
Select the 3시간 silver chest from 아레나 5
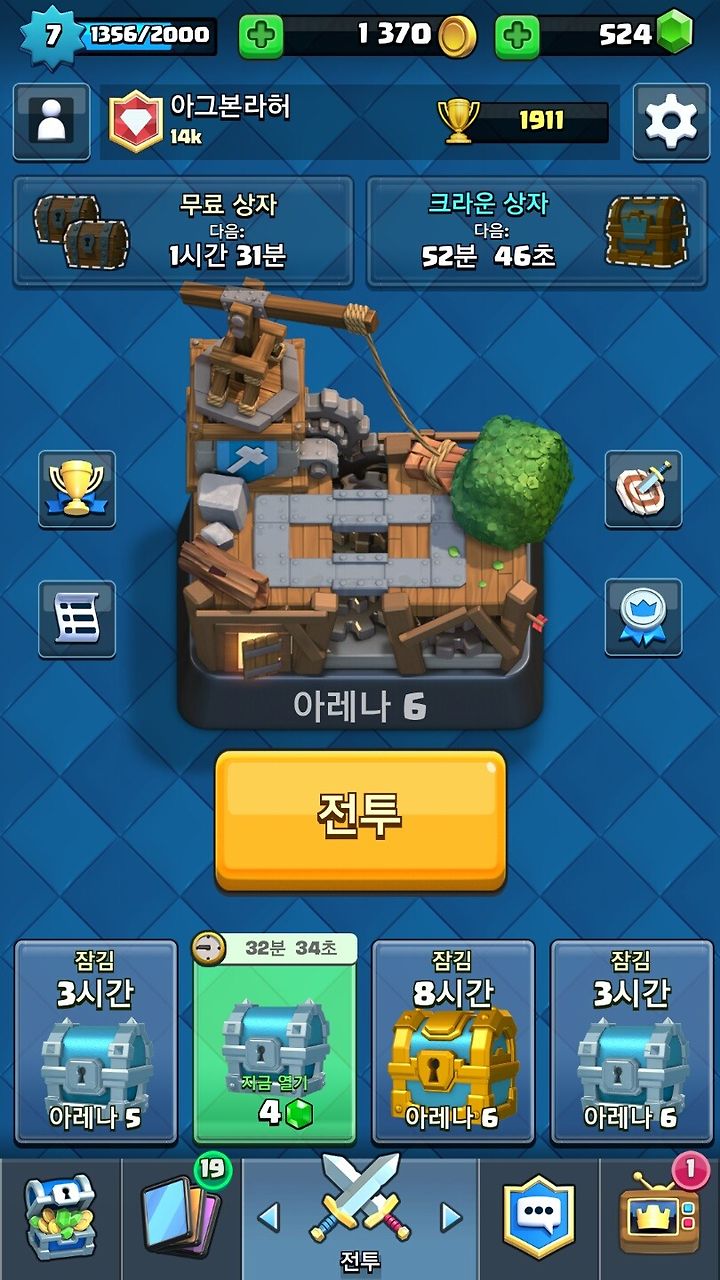point(96,1042)
